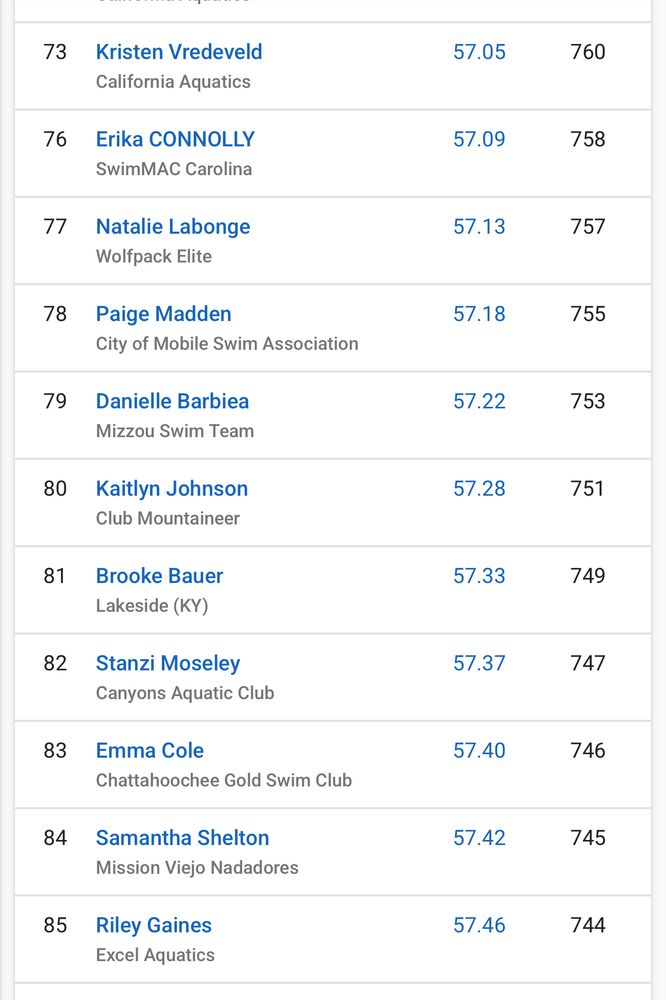Open the 57.05 swim time details
Screen dimensions: 666x1000
pyautogui.click(x=479, y=52)
